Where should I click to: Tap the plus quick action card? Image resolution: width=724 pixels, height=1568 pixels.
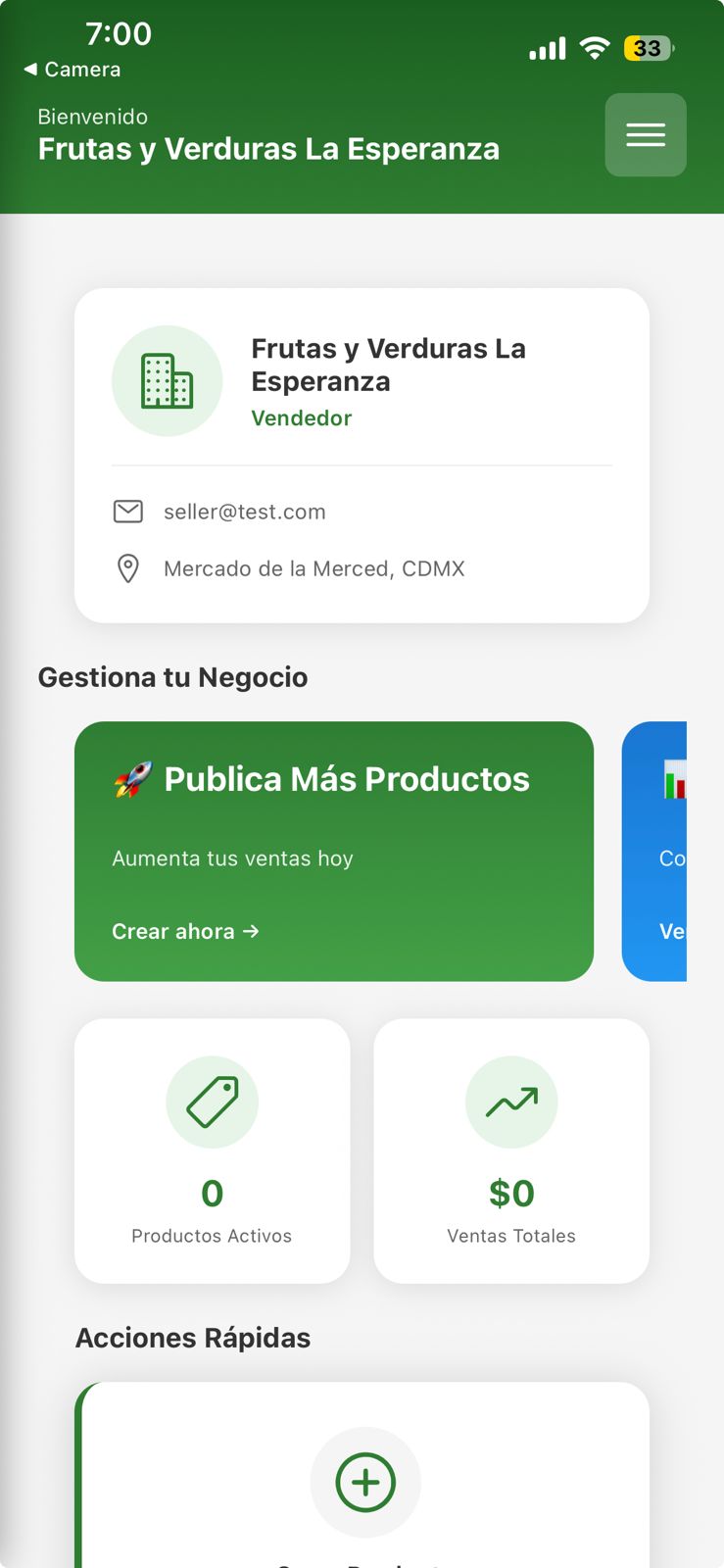[x=364, y=1482]
